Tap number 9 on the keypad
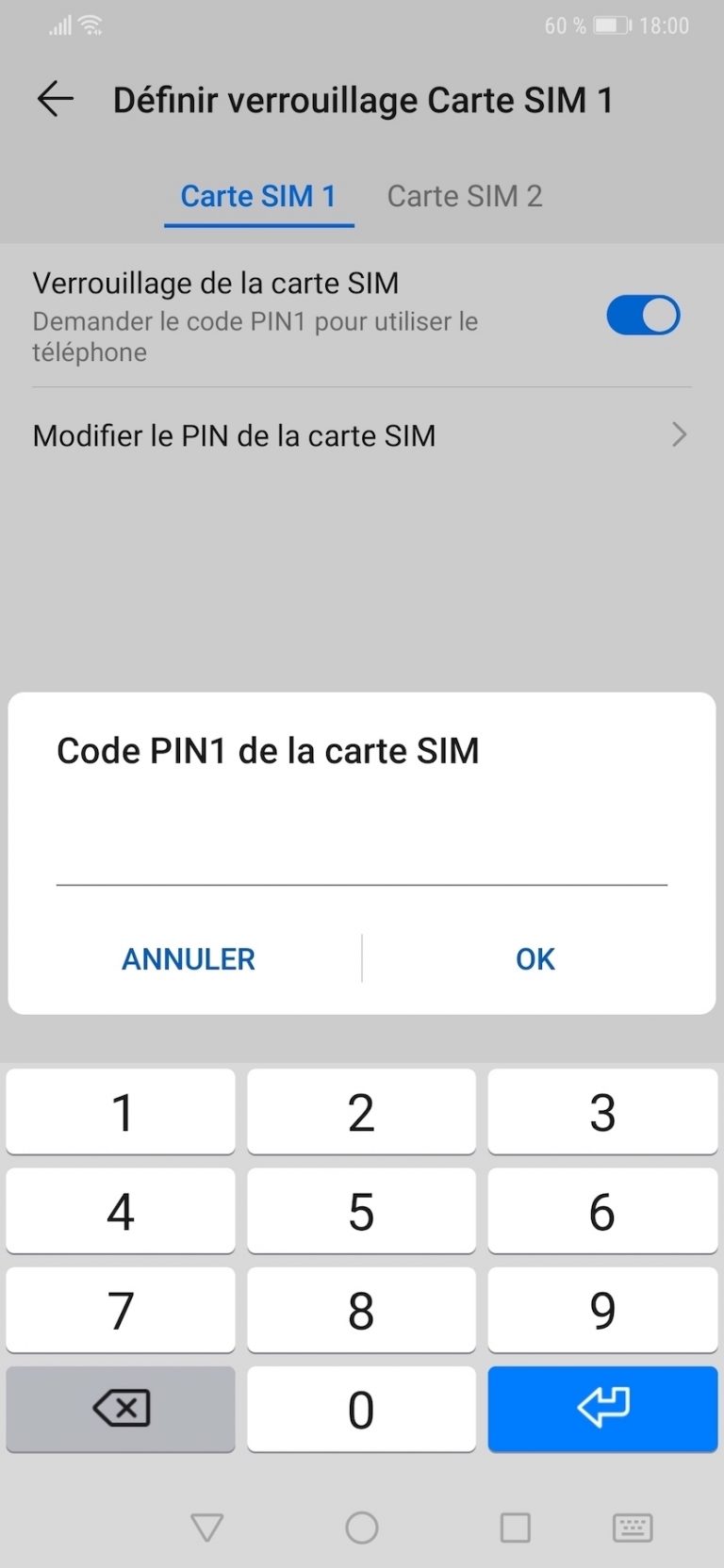The height and width of the screenshot is (1568, 724). [602, 1310]
